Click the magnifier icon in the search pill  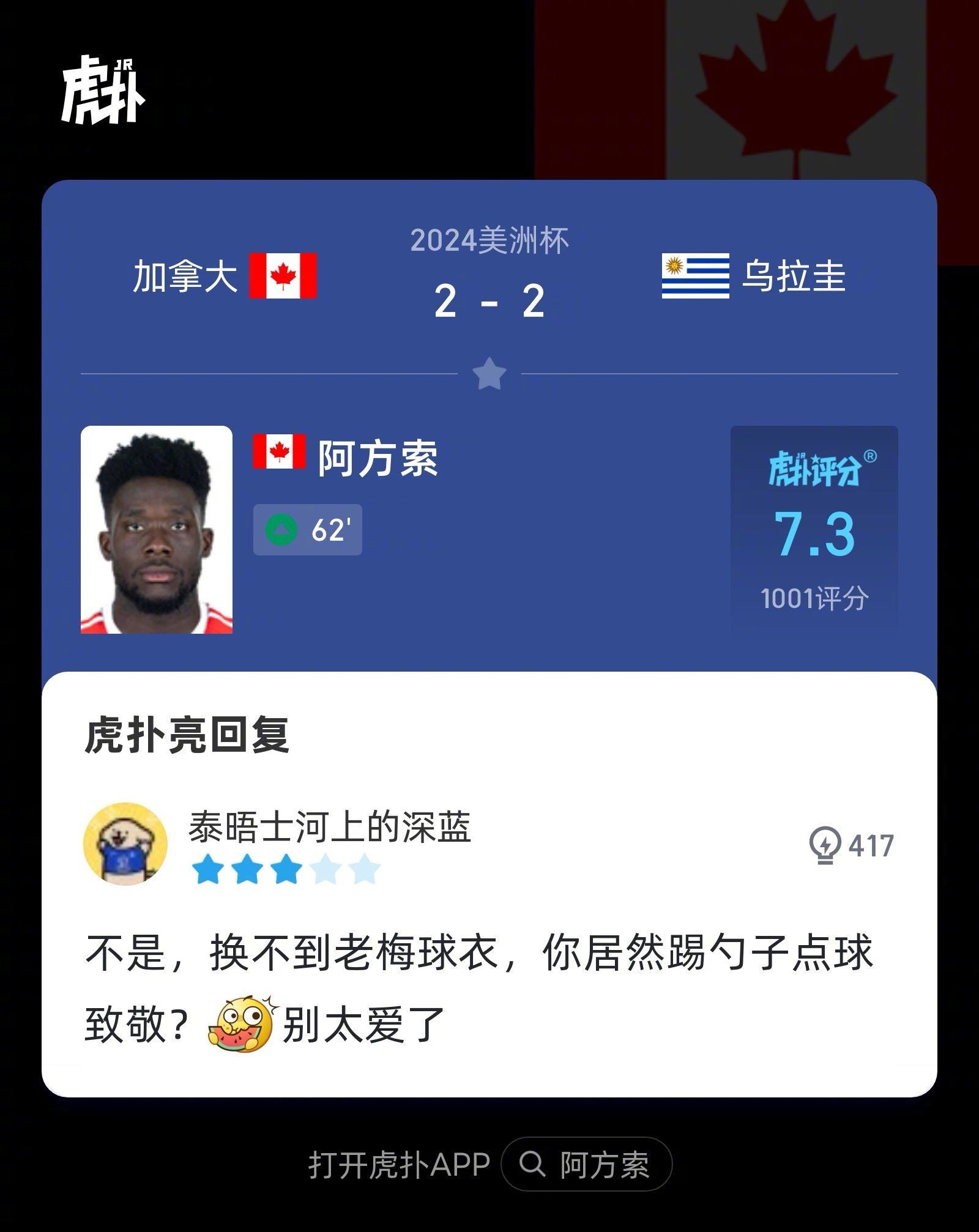tap(534, 1162)
